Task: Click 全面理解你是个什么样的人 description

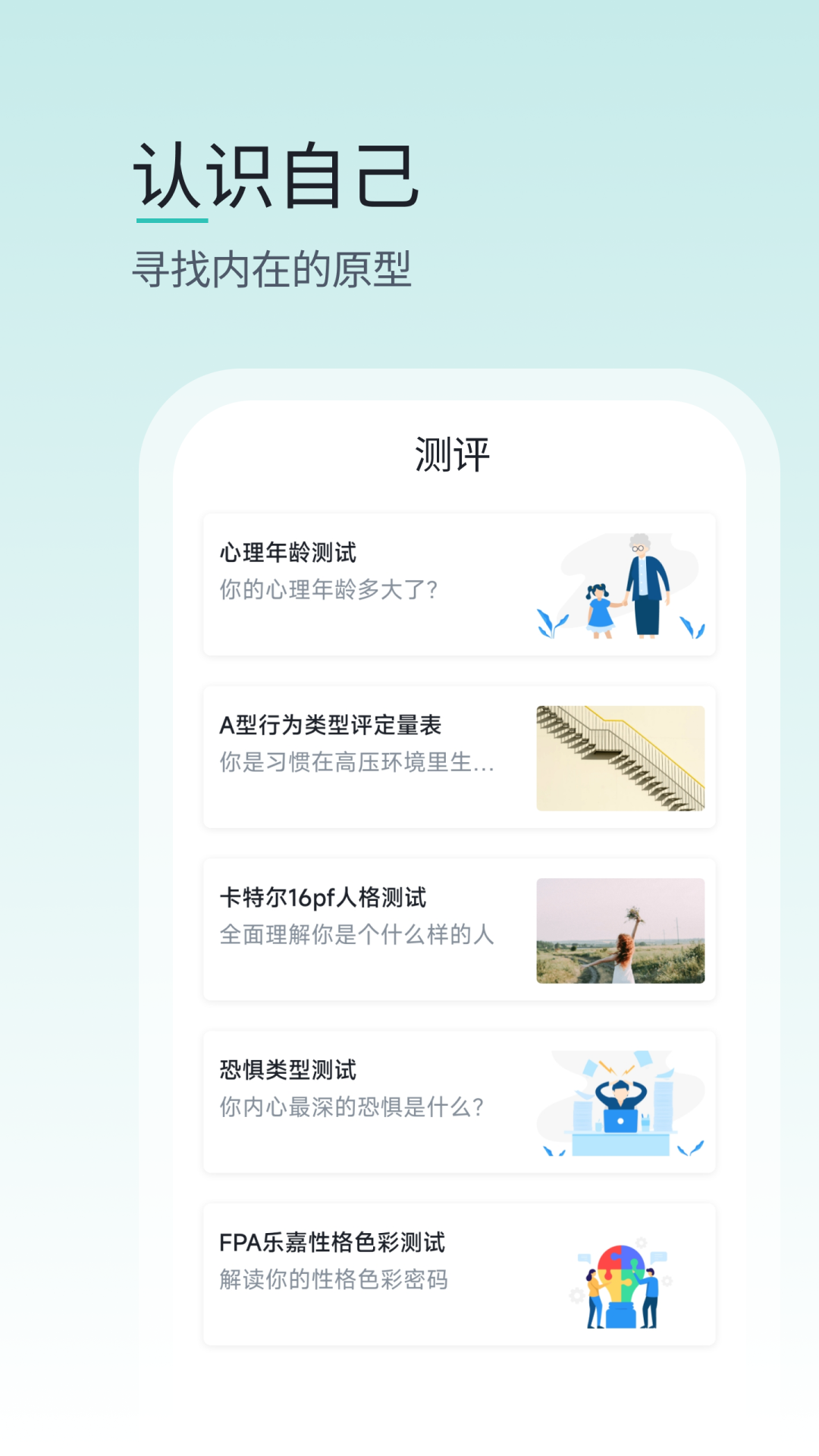Action: [354, 937]
